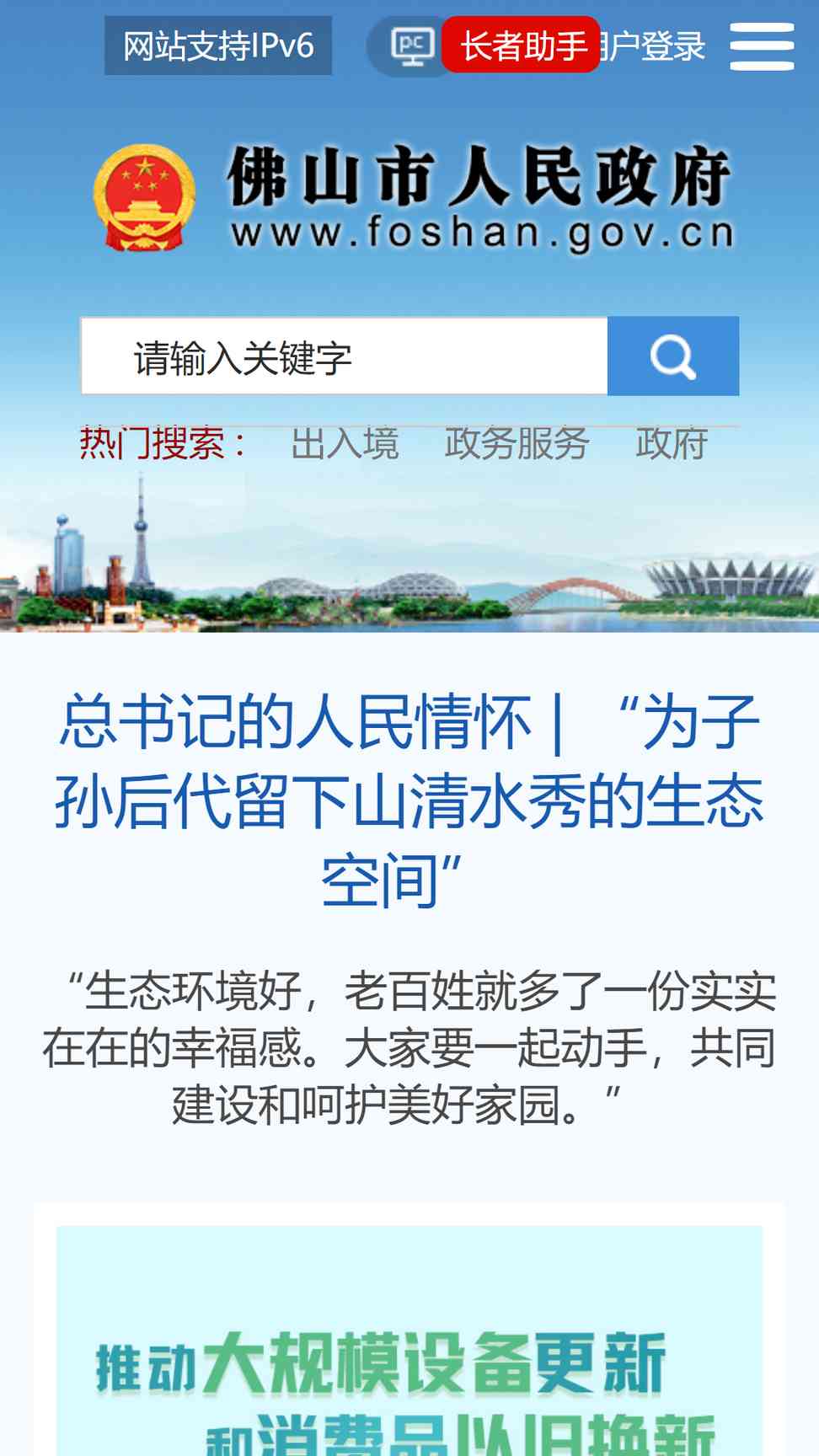Tap the 网站支持IPv6 badge
Screen dimensions: 819x1456
coord(218,45)
